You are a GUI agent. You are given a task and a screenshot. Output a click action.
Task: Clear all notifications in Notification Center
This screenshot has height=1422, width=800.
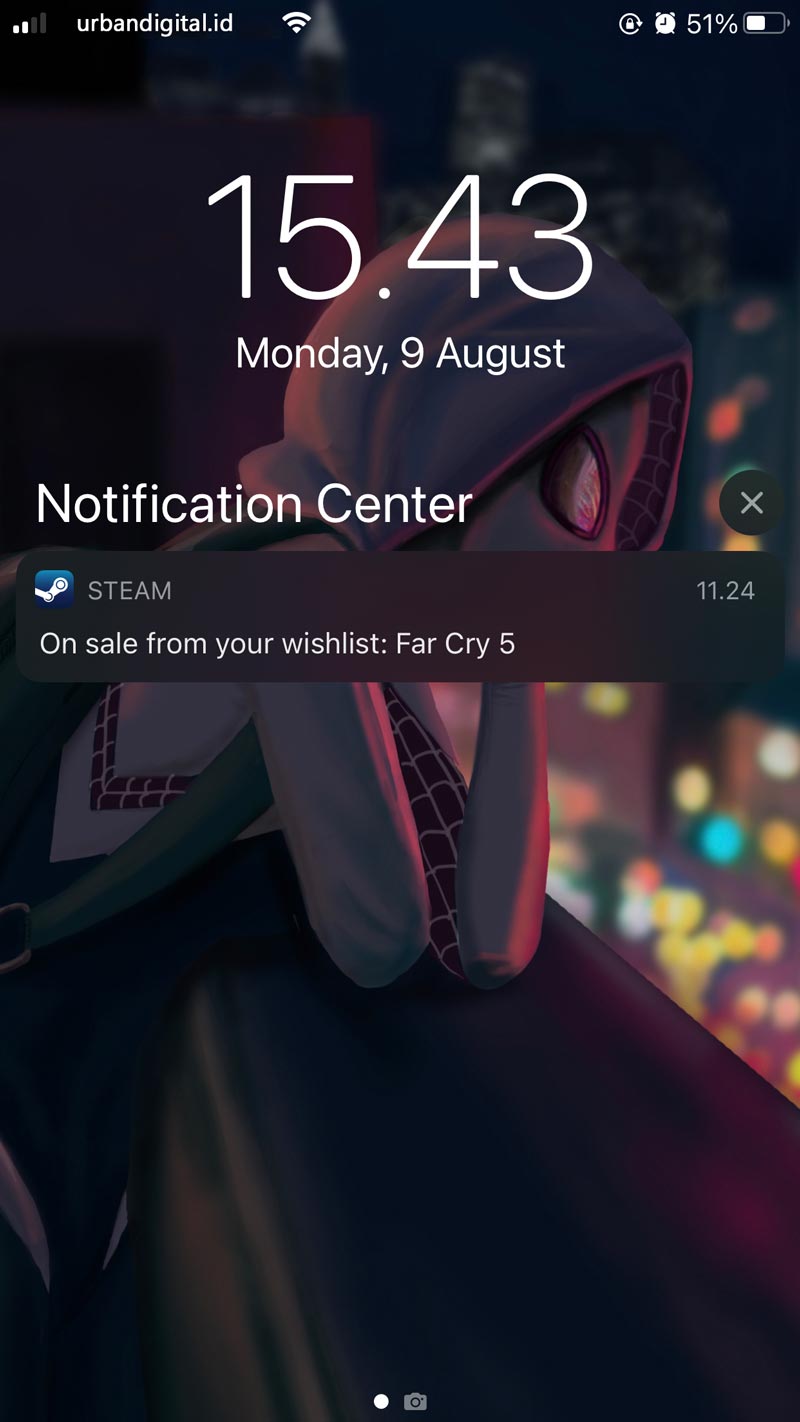pos(751,502)
